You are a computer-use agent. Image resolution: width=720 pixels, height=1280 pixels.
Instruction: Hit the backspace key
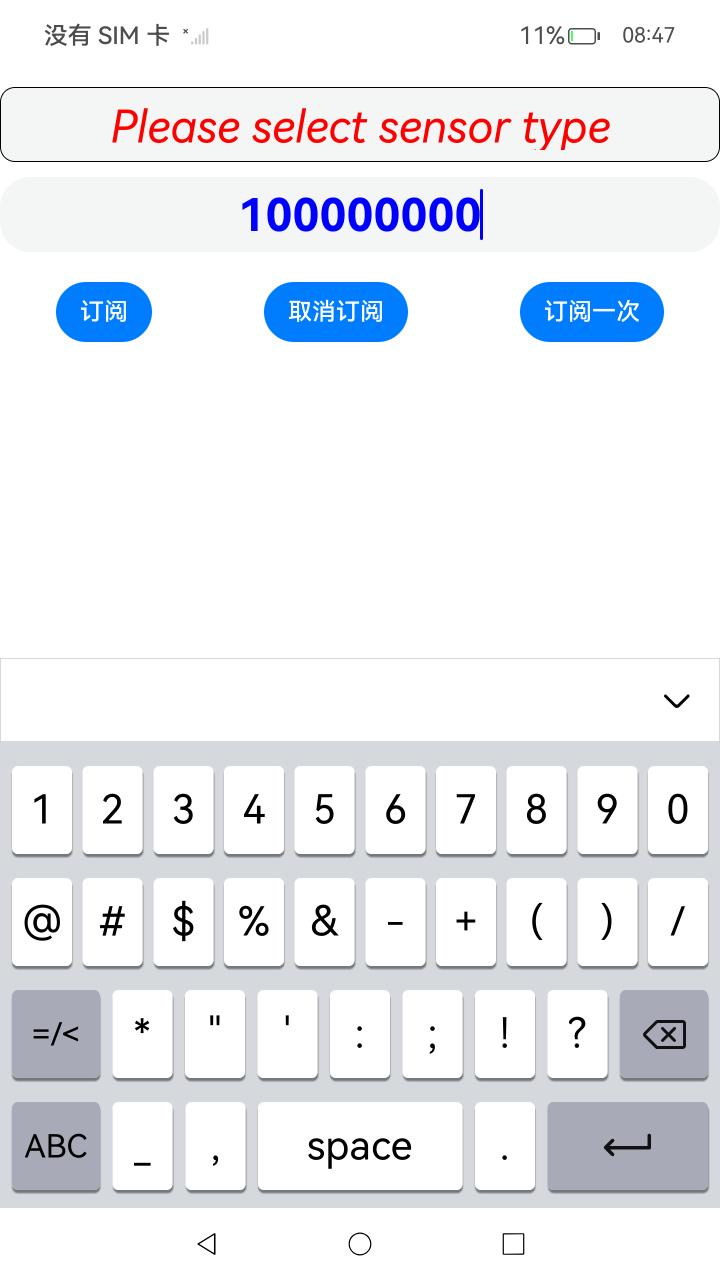(x=664, y=1034)
